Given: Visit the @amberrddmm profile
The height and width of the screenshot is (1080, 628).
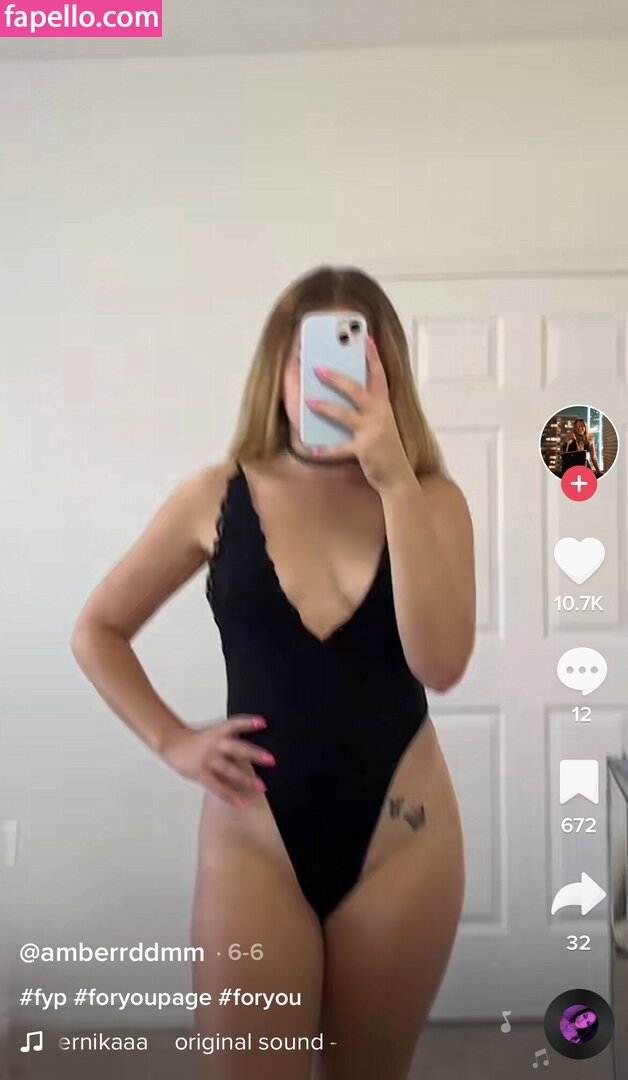Looking at the screenshot, I should coord(112,952).
